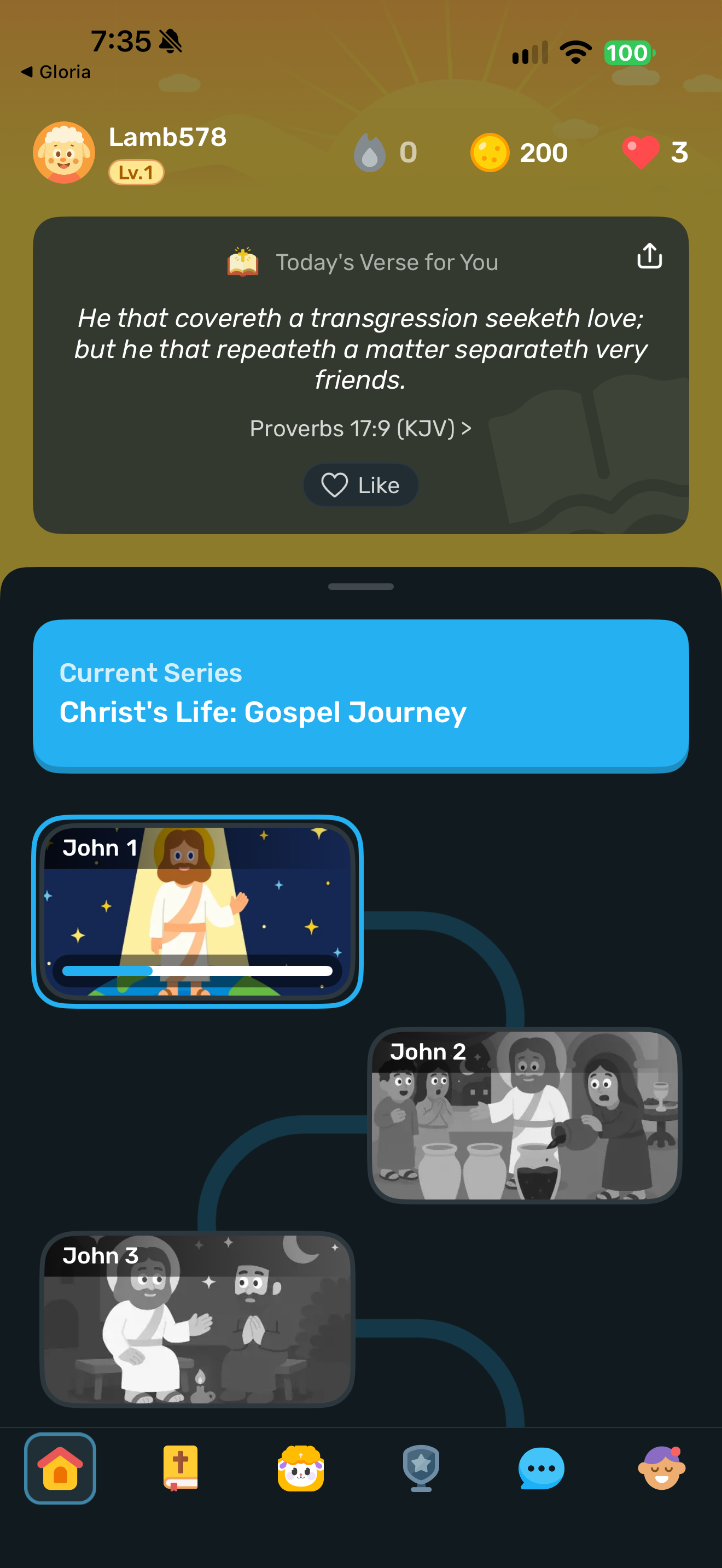
Task: Open the John 3 lesson card
Action: pyautogui.click(x=197, y=1319)
